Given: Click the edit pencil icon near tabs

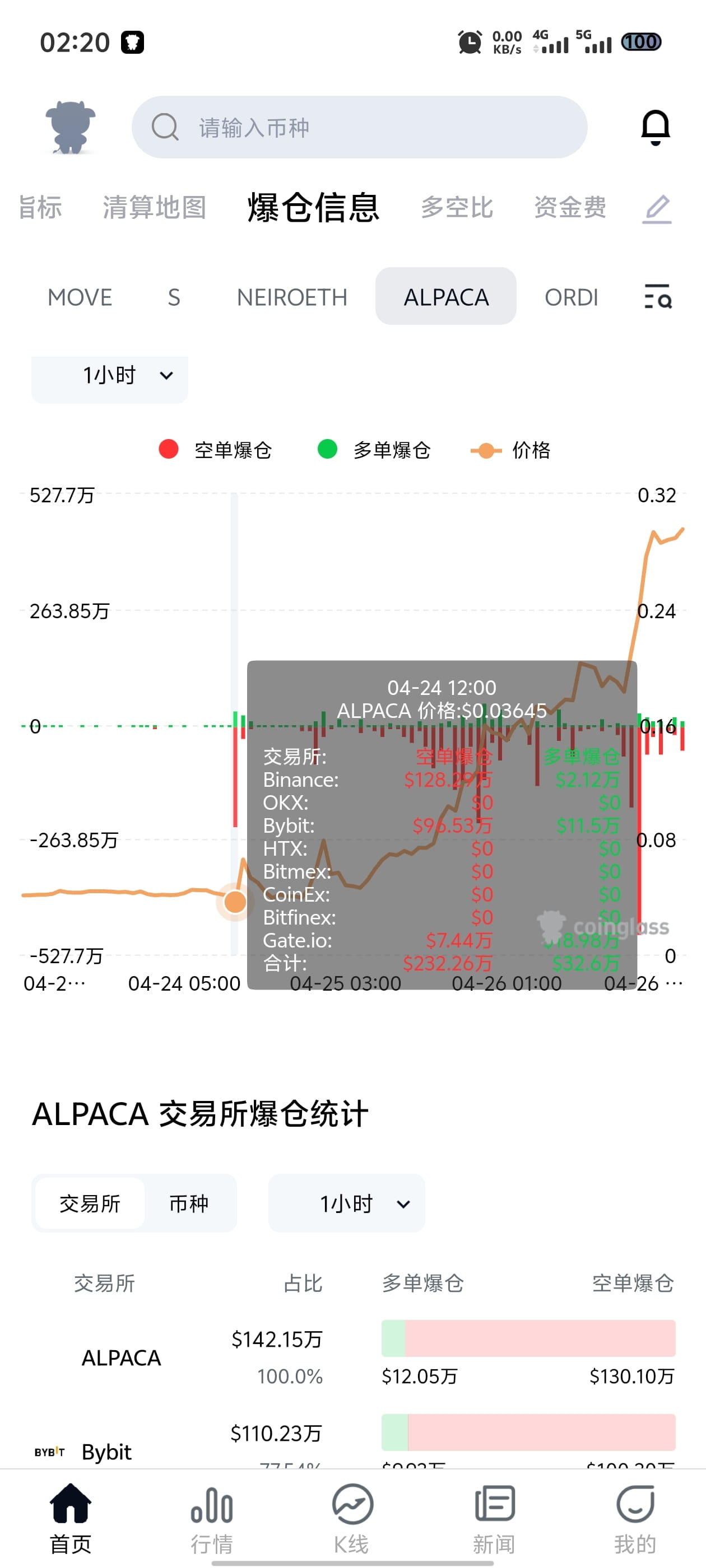Looking at the screenshot, I should pyautogui.click(x=656, y=208).
